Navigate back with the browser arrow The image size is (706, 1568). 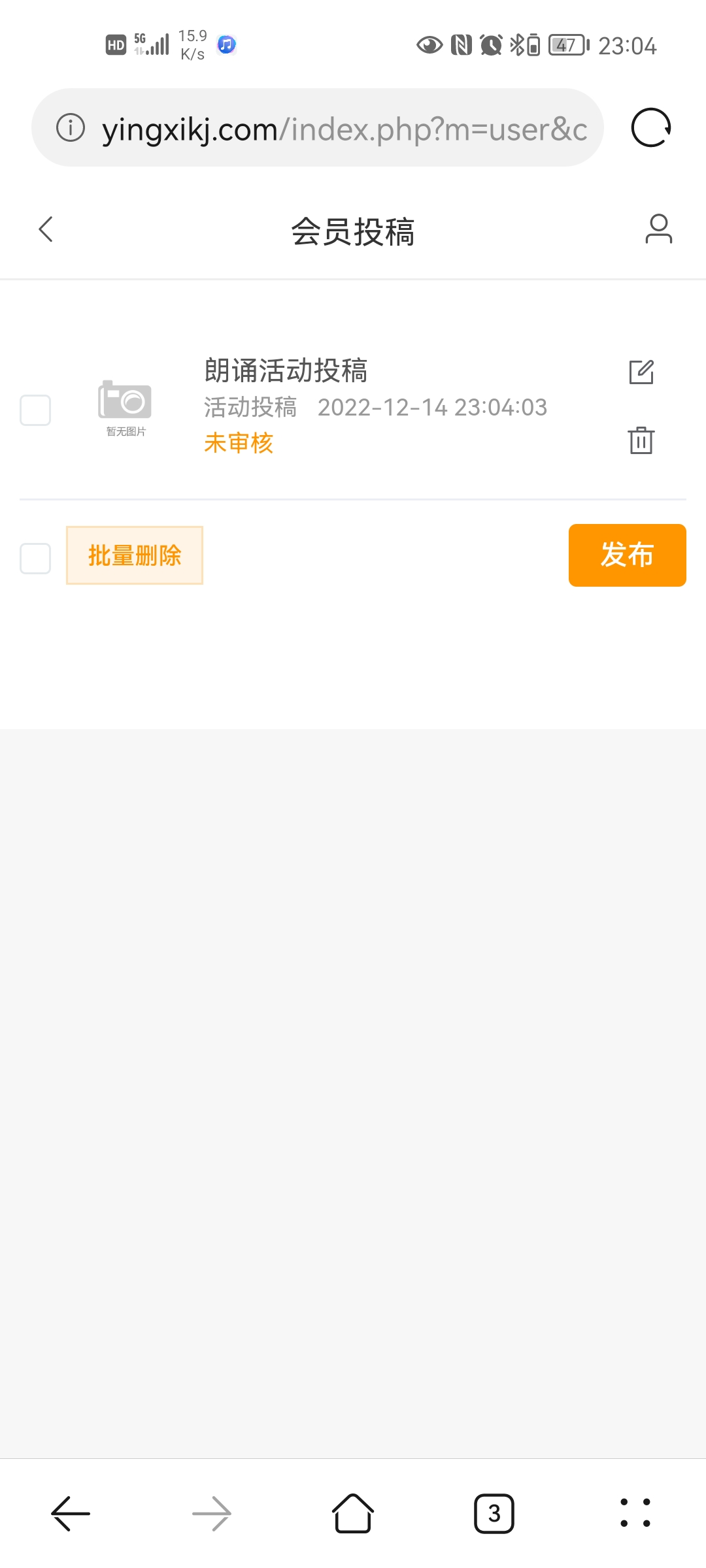(71, 1513)
